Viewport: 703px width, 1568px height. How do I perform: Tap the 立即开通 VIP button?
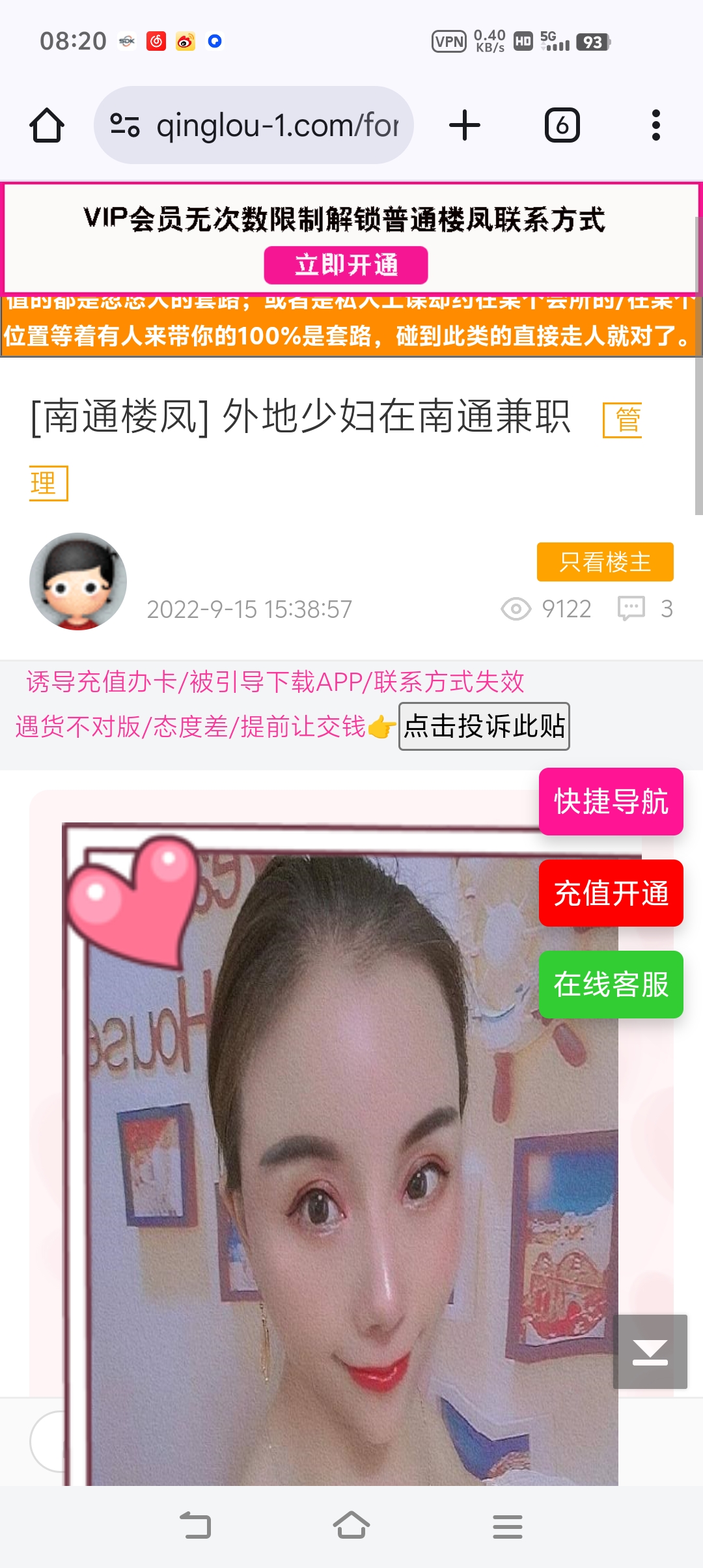346,265
